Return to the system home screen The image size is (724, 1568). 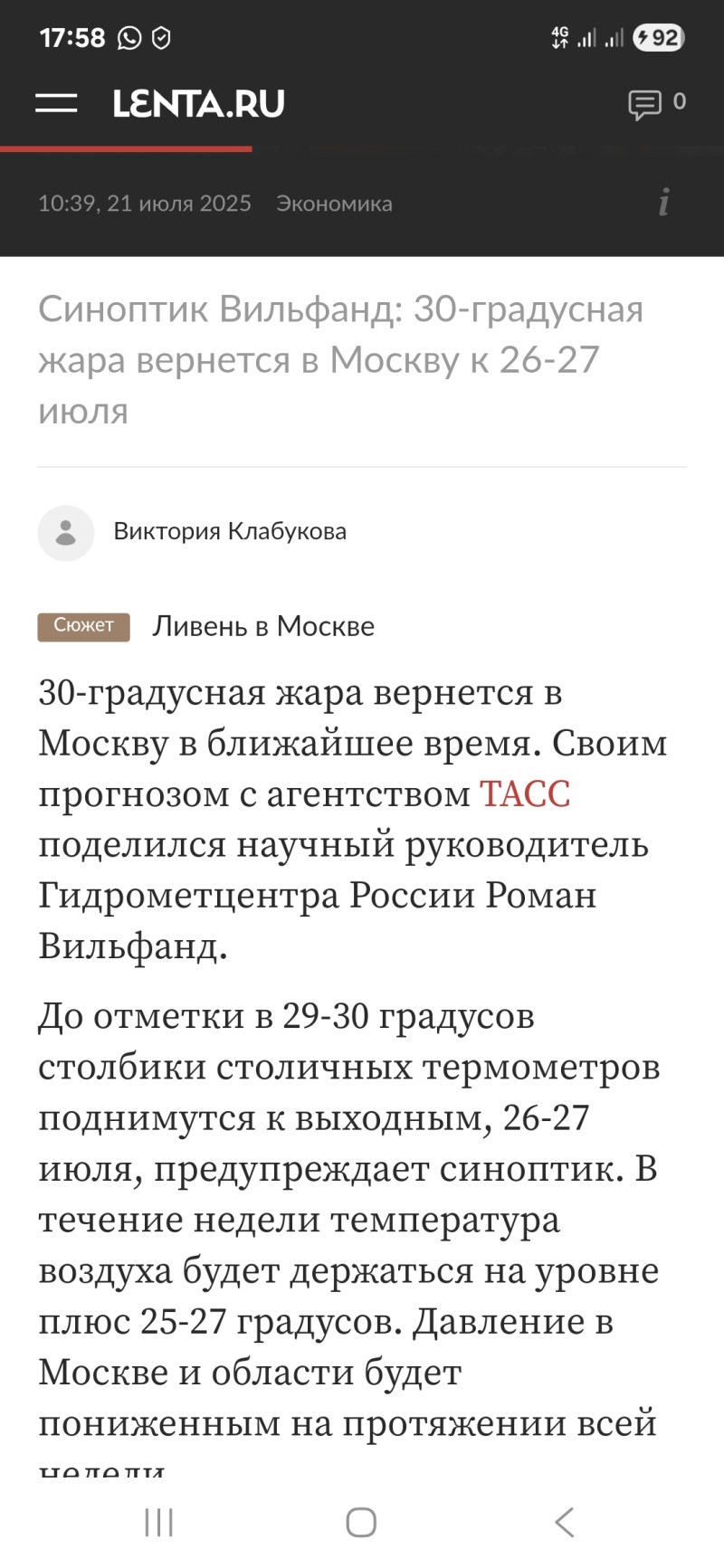(x=361, y=1522)
